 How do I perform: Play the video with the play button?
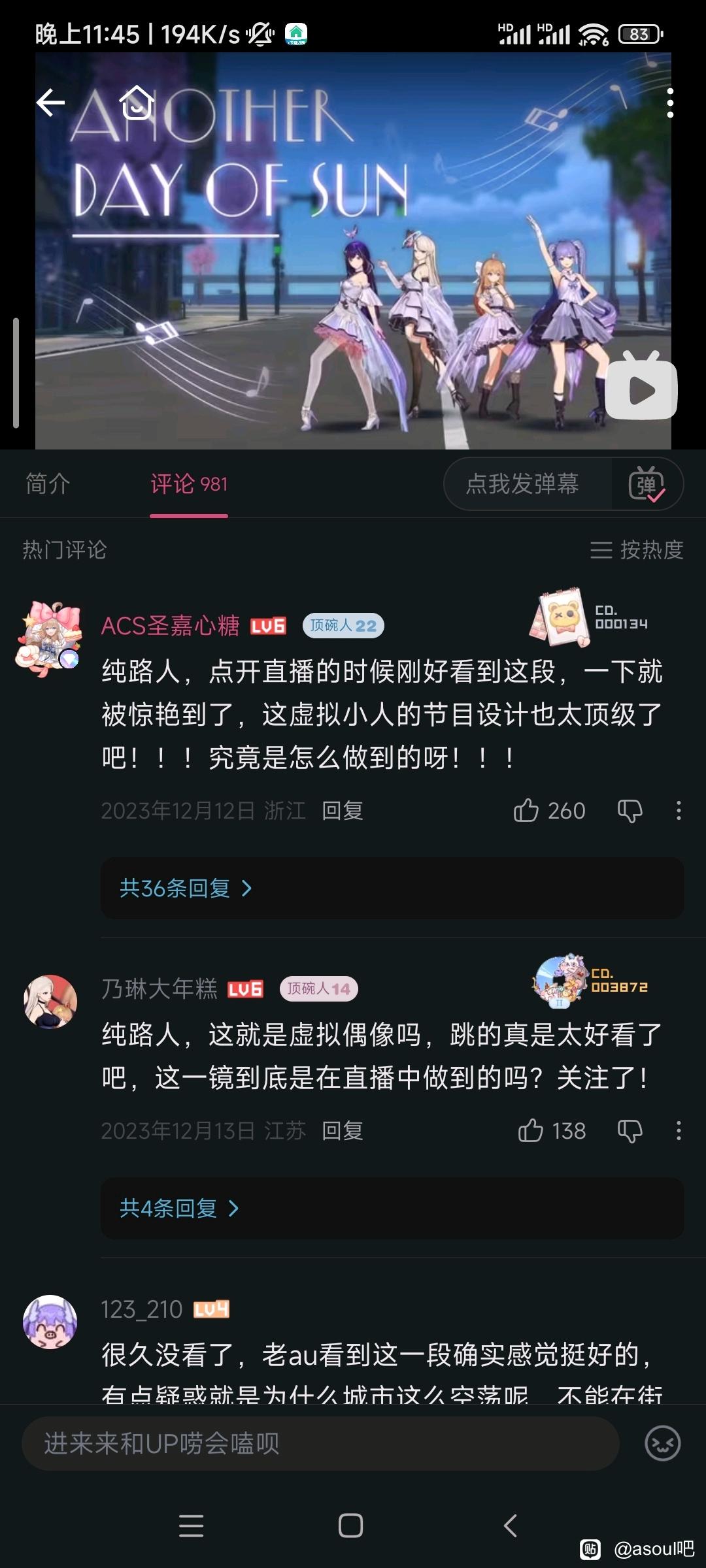click(x=641, y=390)
